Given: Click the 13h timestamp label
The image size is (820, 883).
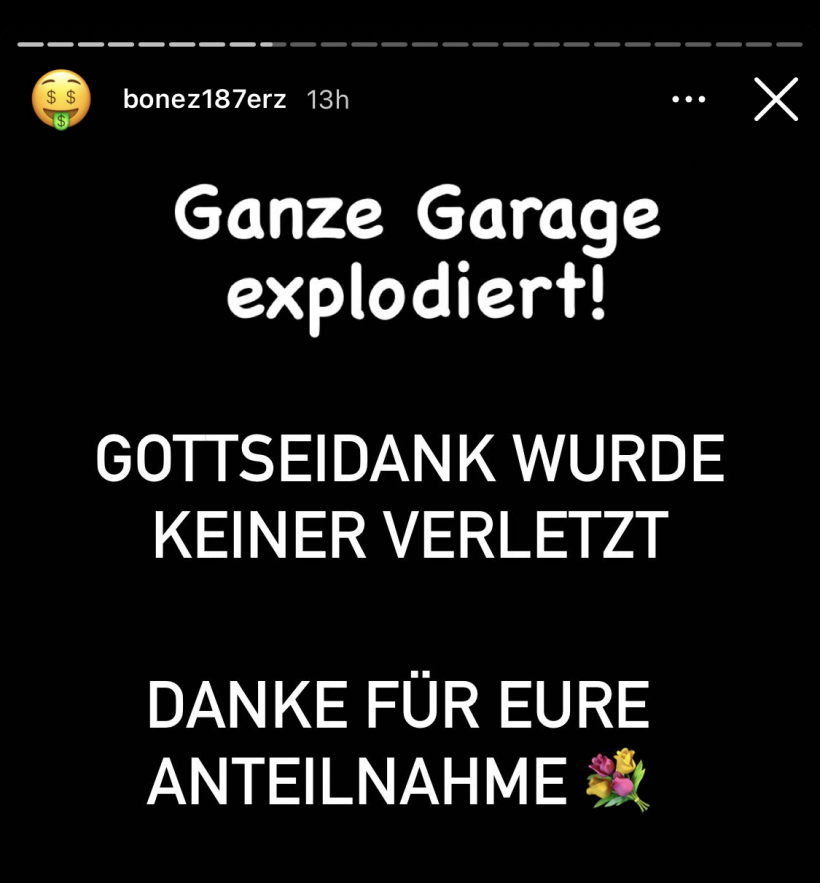Looking at the screenshot, I should (x=327, y=99).
